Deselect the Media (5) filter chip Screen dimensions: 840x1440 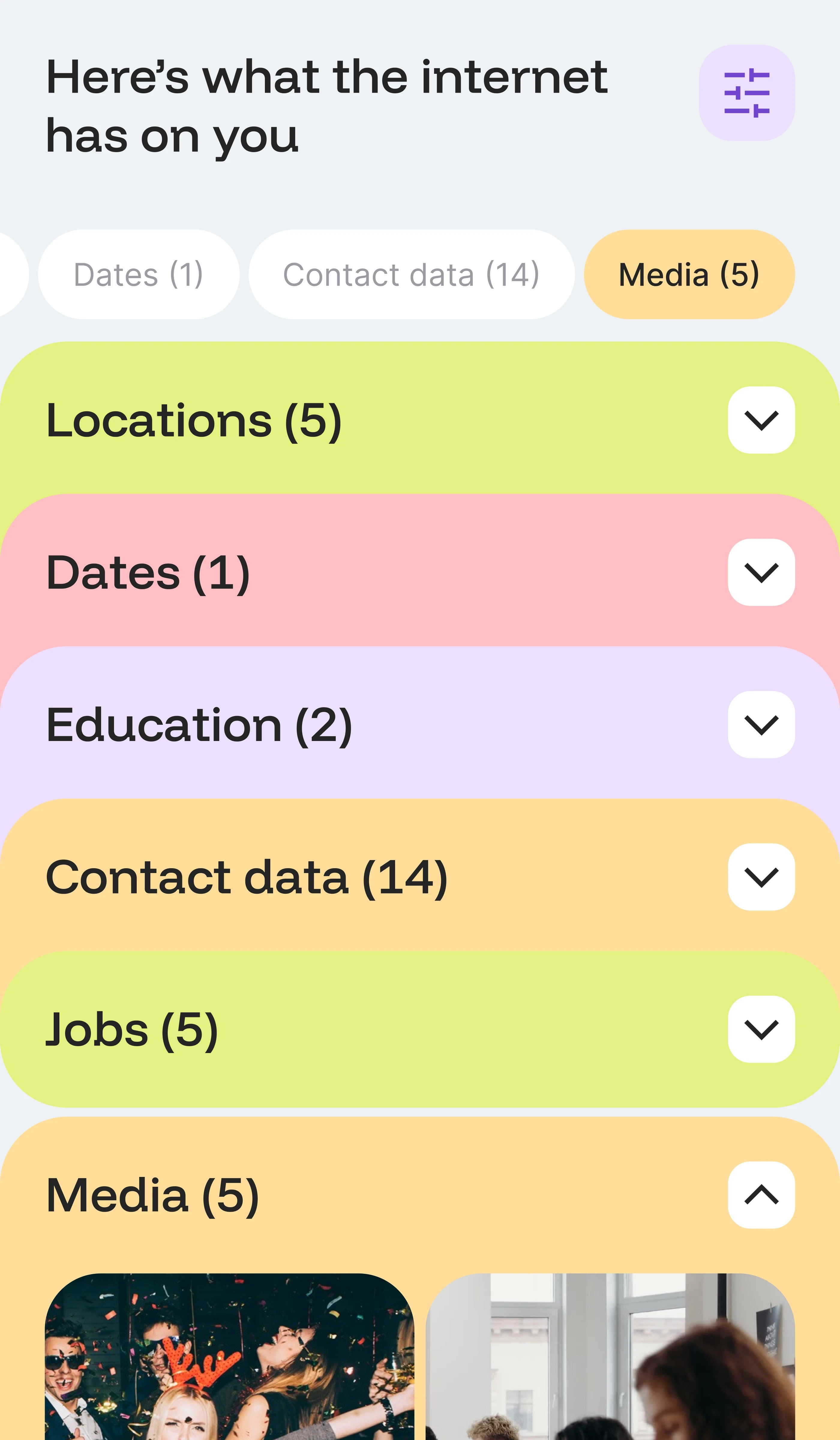(x=688, y=274)
